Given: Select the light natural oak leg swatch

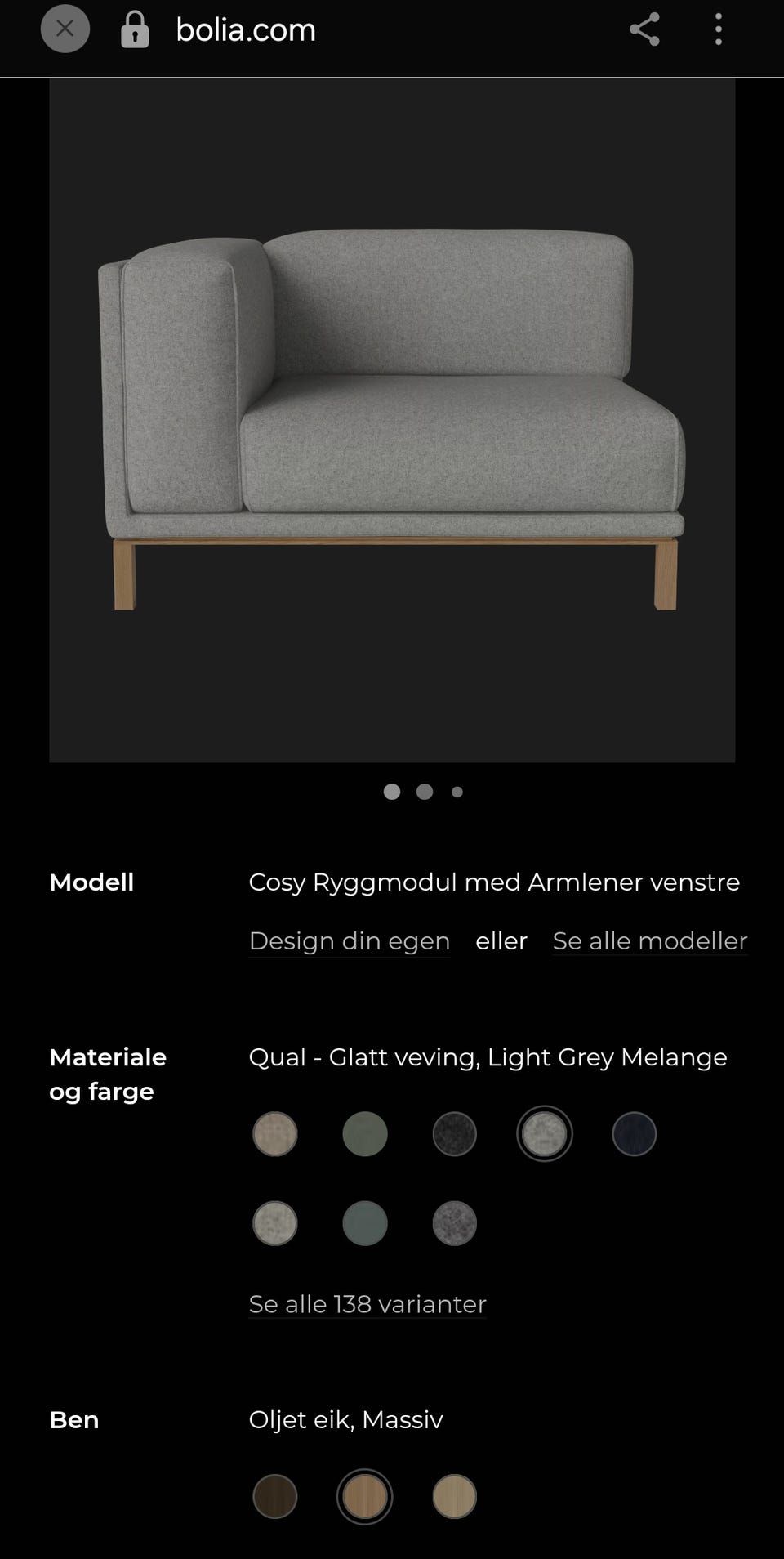Looking at the screenshot, I should [x=455, y=1497].
